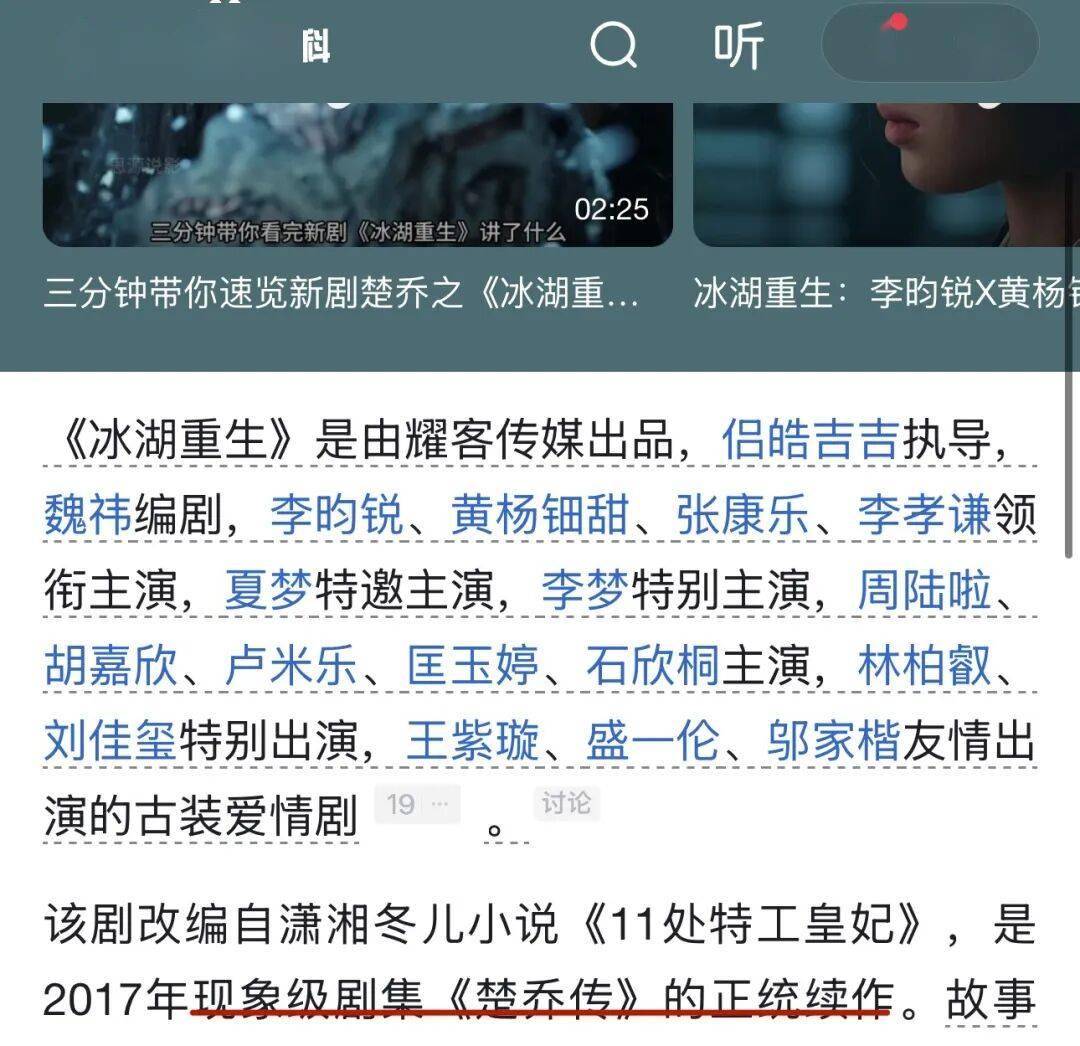Go to the 李梦 entry

point(584,591)
